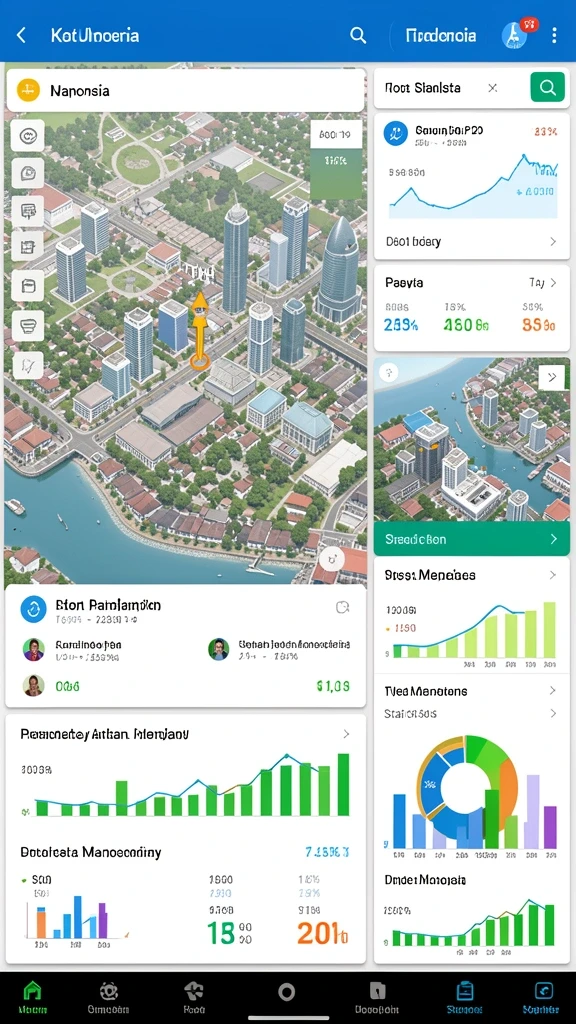Tap the green search button
Image resolution: width=576 pixels, height=1024 pixels.
tap(547, 87)
